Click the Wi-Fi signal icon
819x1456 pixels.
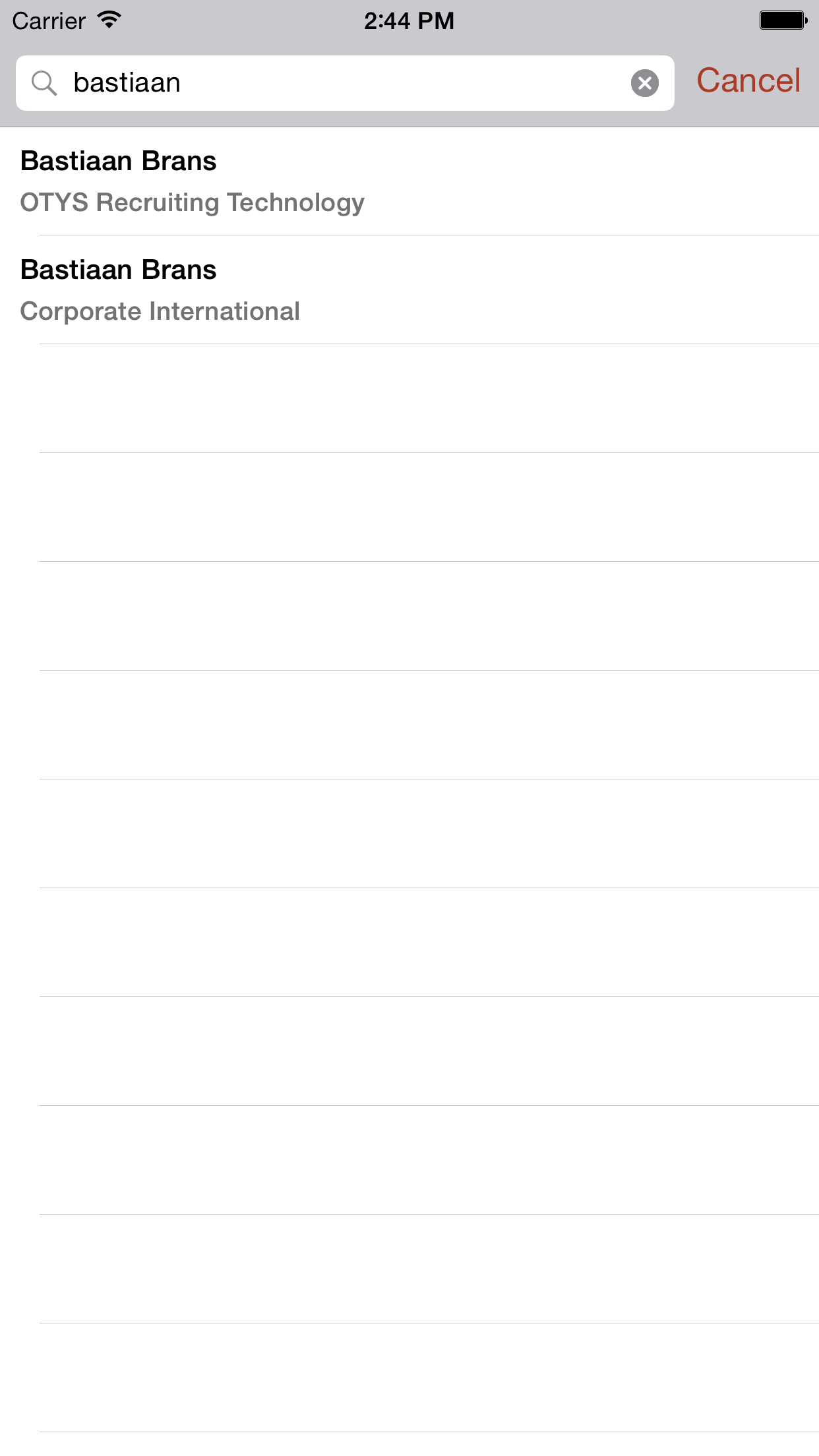tap(107, 20)
